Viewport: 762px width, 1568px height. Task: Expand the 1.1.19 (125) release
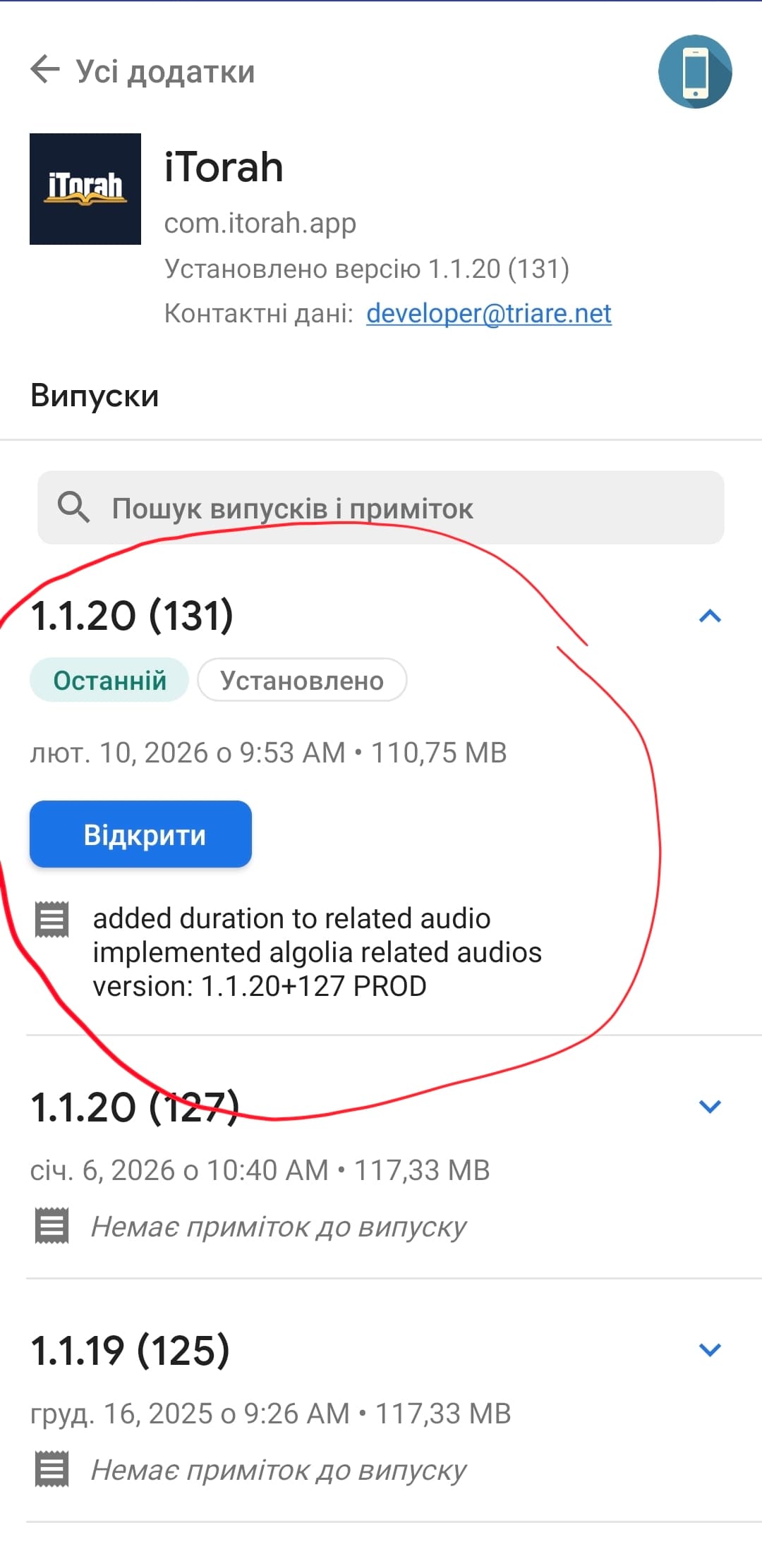point(709,1349)
